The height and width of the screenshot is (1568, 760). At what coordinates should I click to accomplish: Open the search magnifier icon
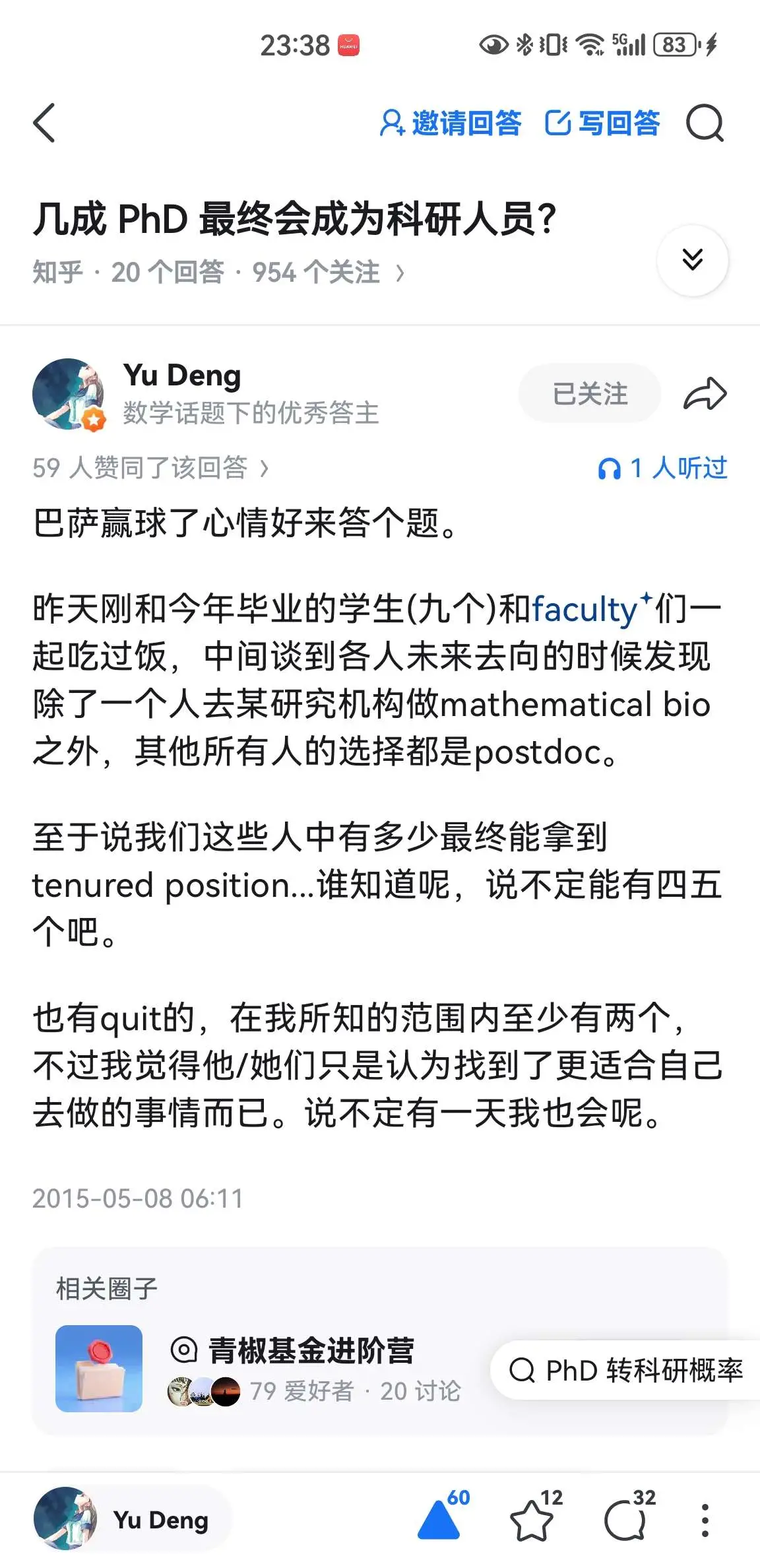click(705, 123)
